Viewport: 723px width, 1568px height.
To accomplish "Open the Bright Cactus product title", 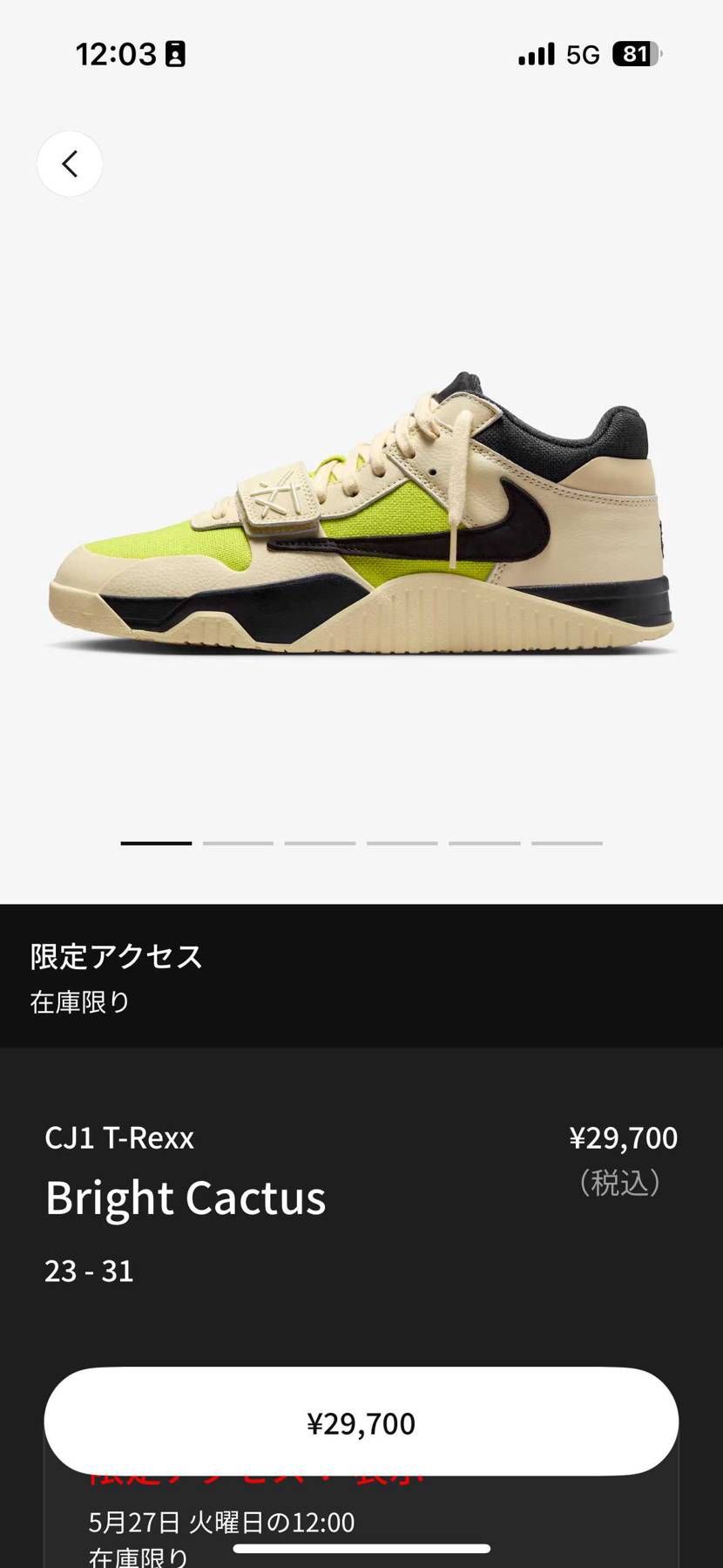I will (186, 1198).
